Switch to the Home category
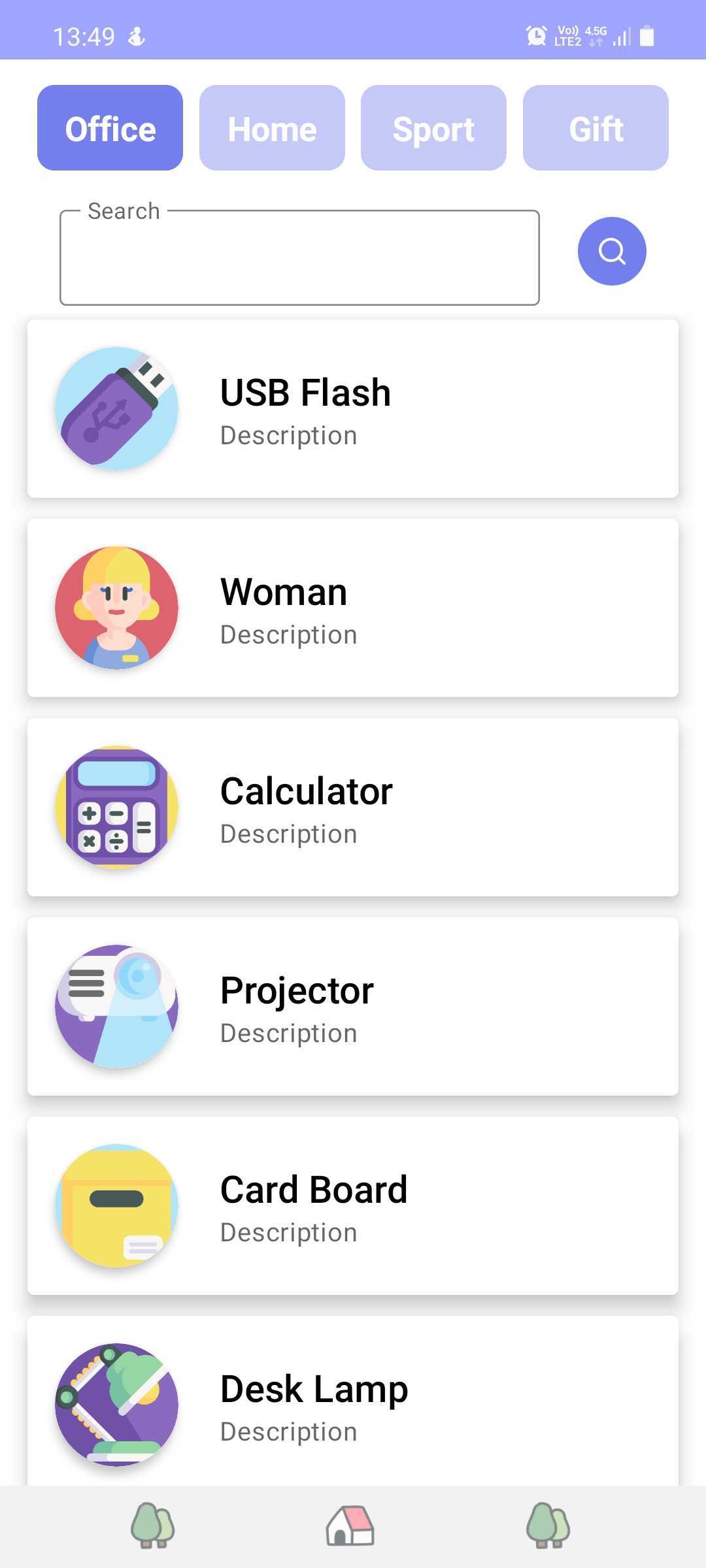Screen dimensions: 706x1568 click(x=272, y=128)
